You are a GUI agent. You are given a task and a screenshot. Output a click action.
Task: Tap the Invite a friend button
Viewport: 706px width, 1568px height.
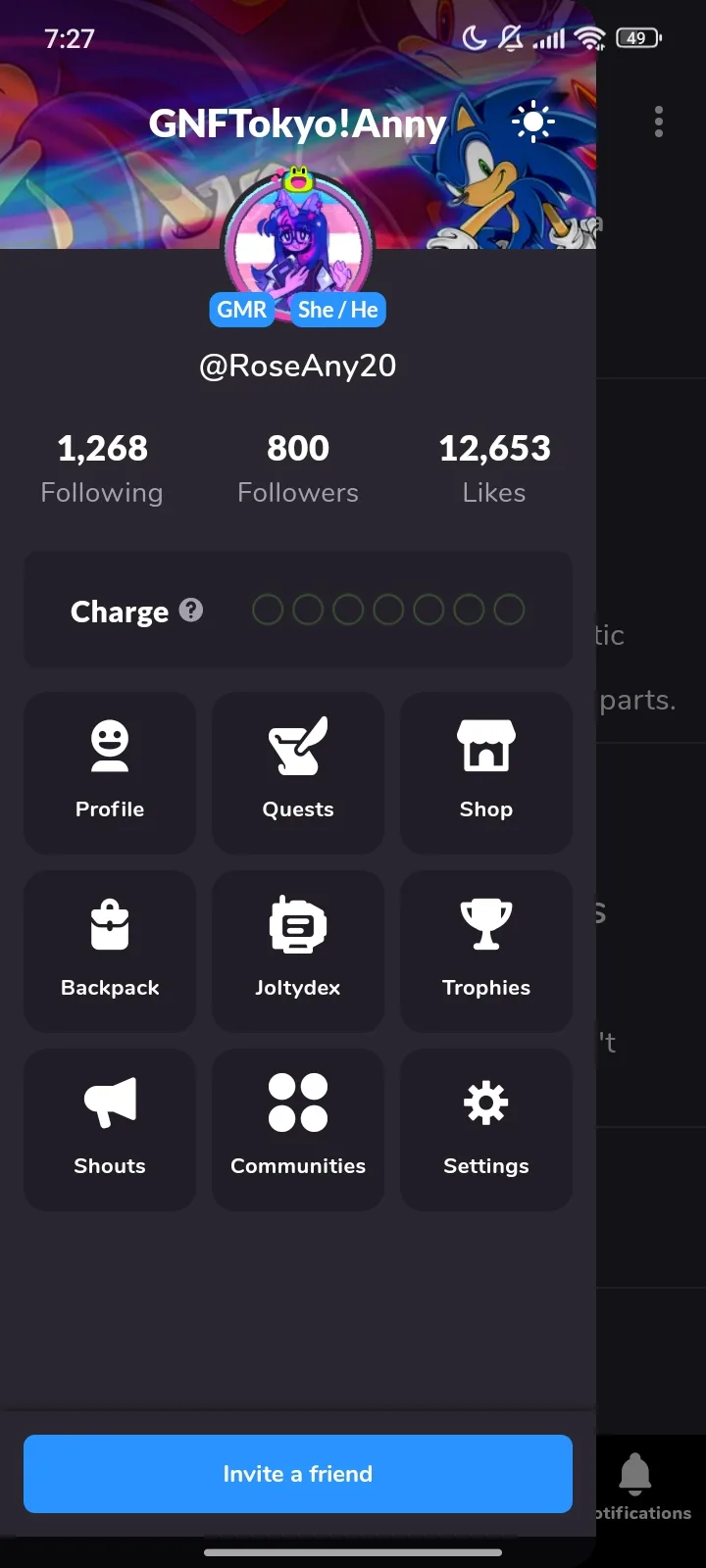[298, 1474]
